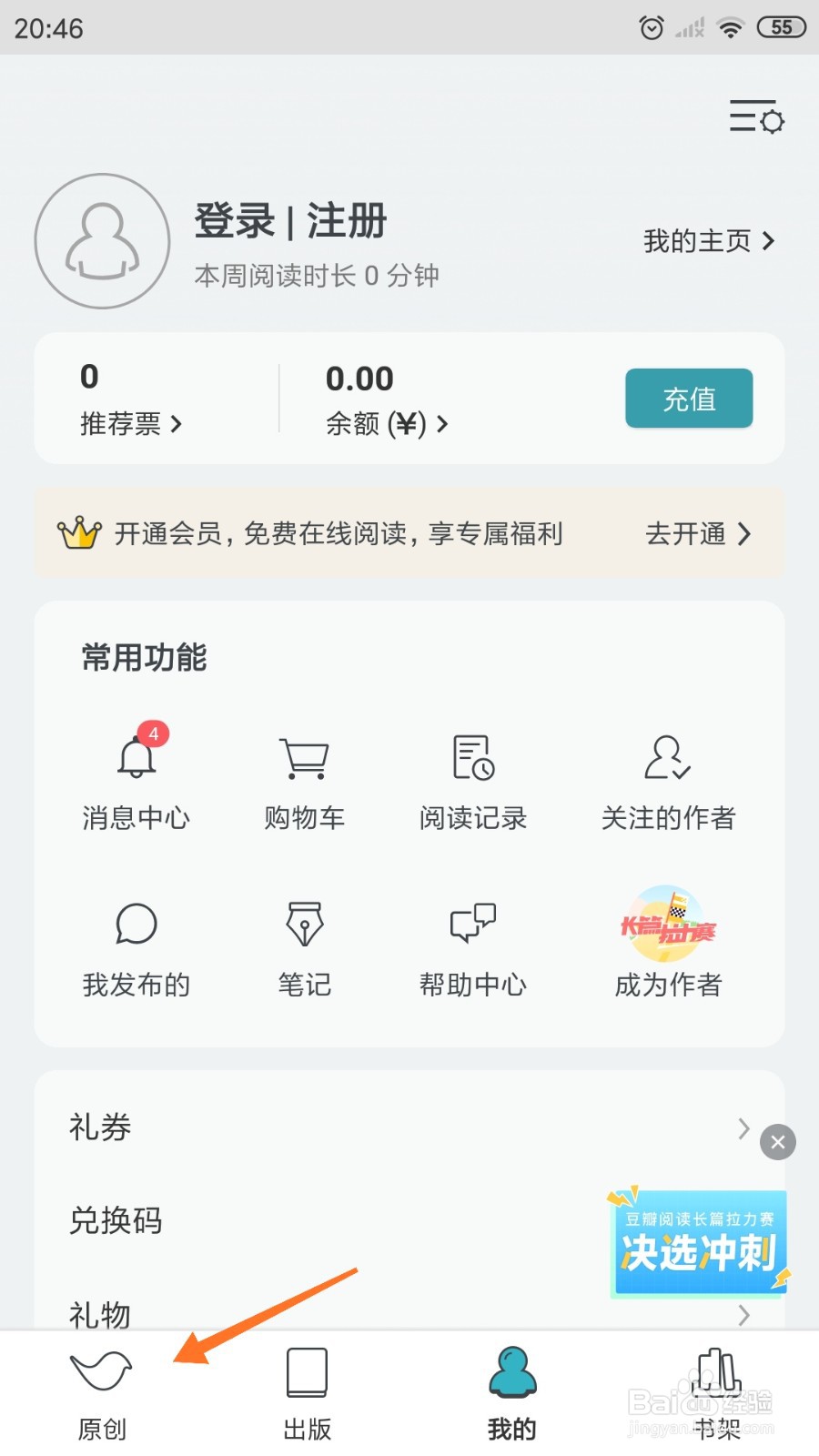Open 余额 balance details
819x1456 pixels.
(x=386, y=423)
